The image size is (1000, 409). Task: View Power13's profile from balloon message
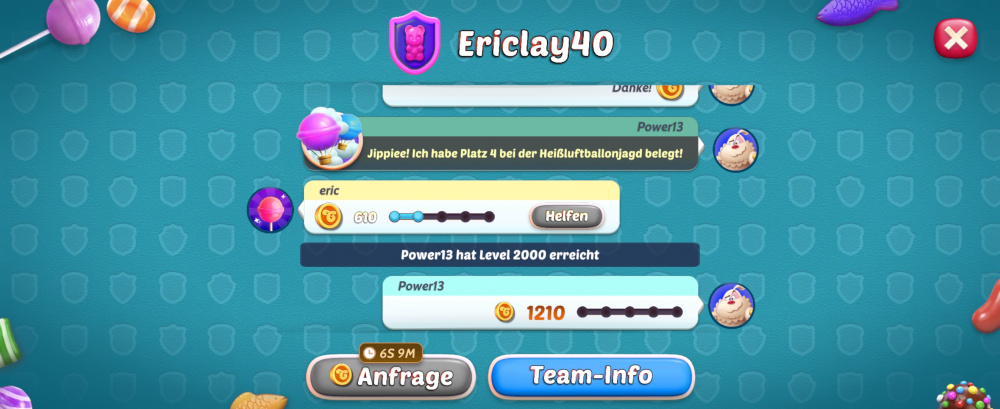735,150
